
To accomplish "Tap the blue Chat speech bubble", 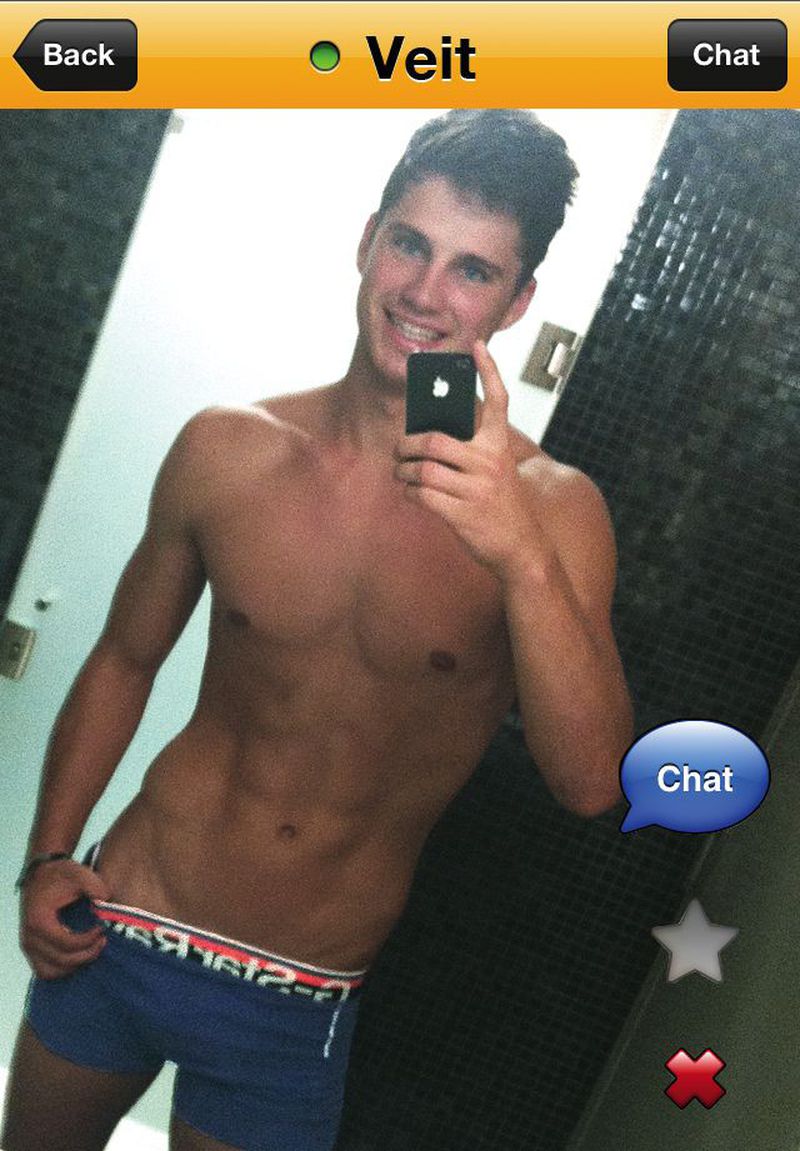I will pyautogui.click(x=695, y=777).
